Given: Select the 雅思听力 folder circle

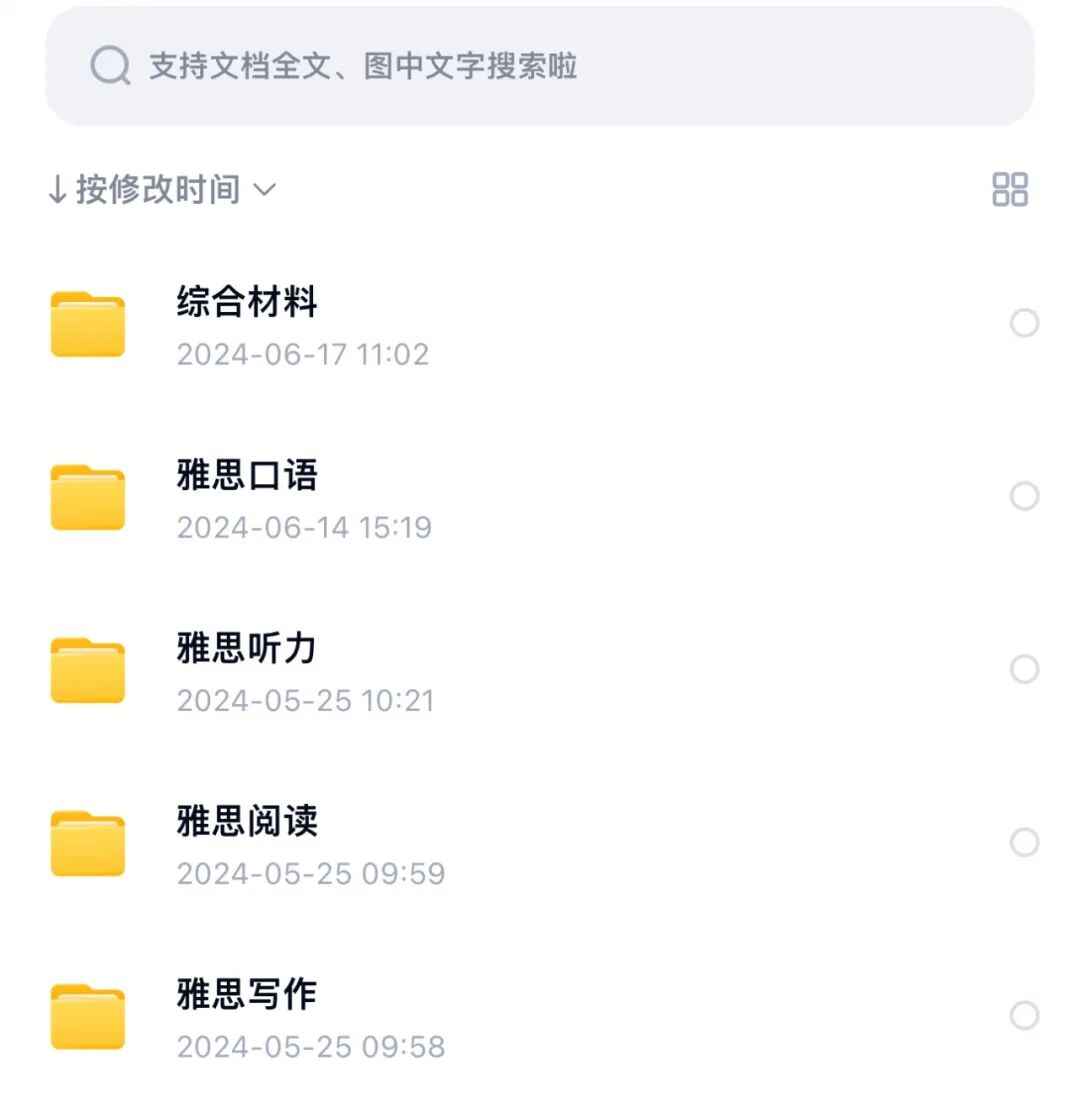Looking at the screenshot, I should pos(1024,669).
